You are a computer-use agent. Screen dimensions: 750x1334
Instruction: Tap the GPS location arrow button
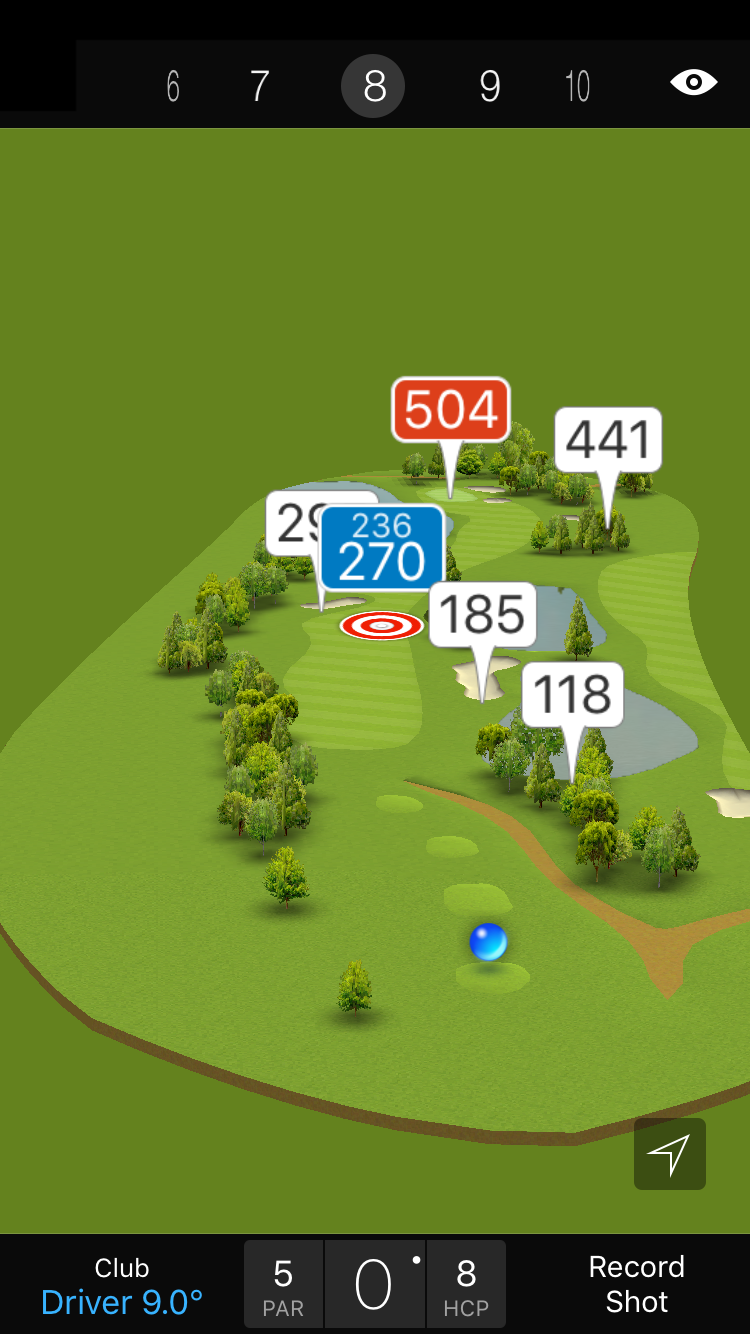[669, 1154]
